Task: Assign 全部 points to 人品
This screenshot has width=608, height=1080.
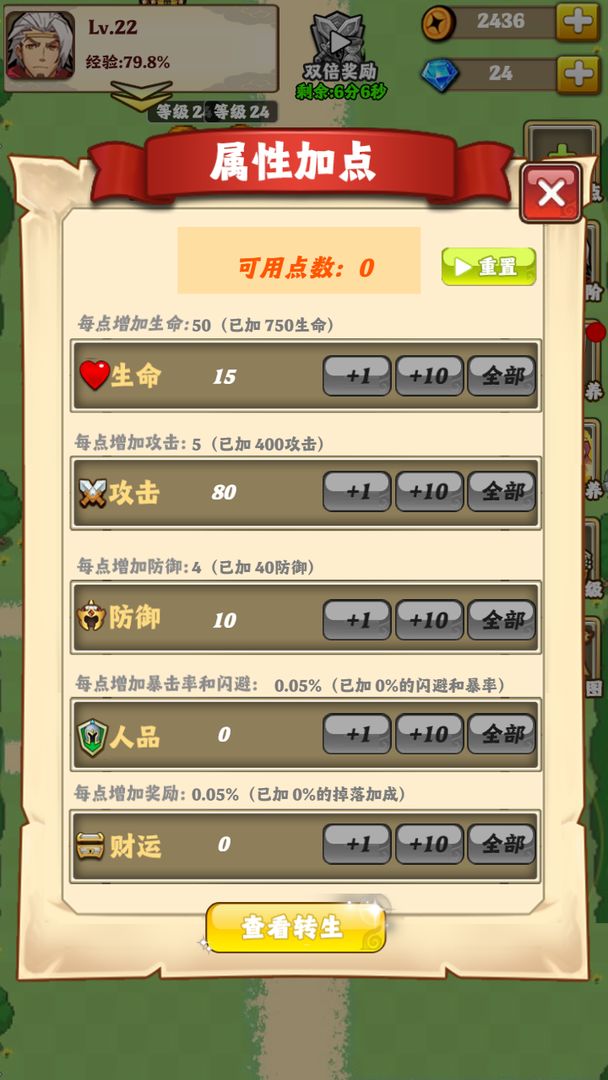Action: tap(501, 735)
